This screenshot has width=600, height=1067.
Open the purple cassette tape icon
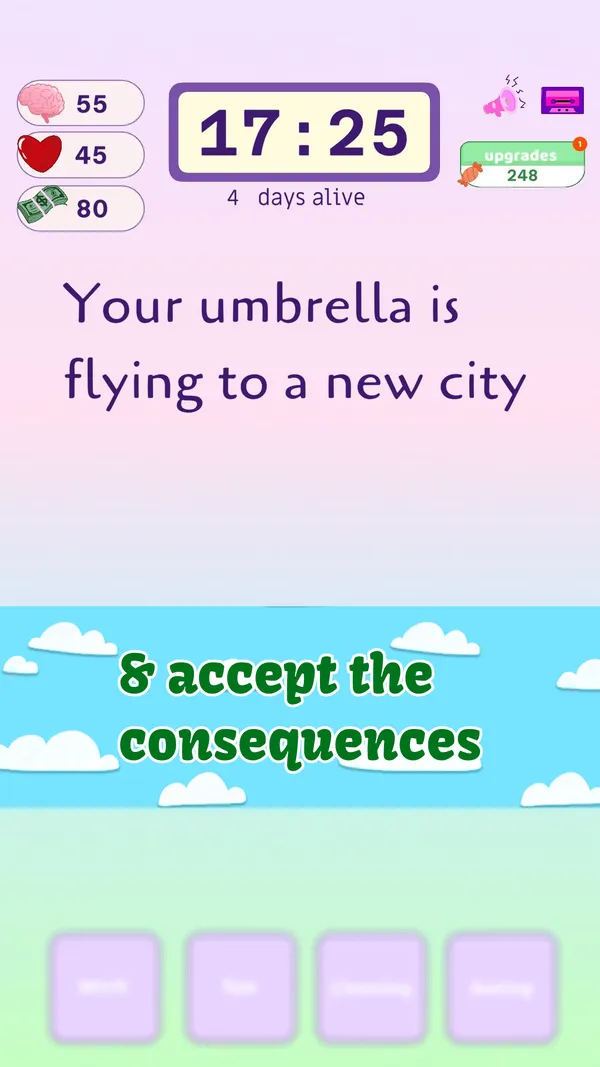coord(562,100)
